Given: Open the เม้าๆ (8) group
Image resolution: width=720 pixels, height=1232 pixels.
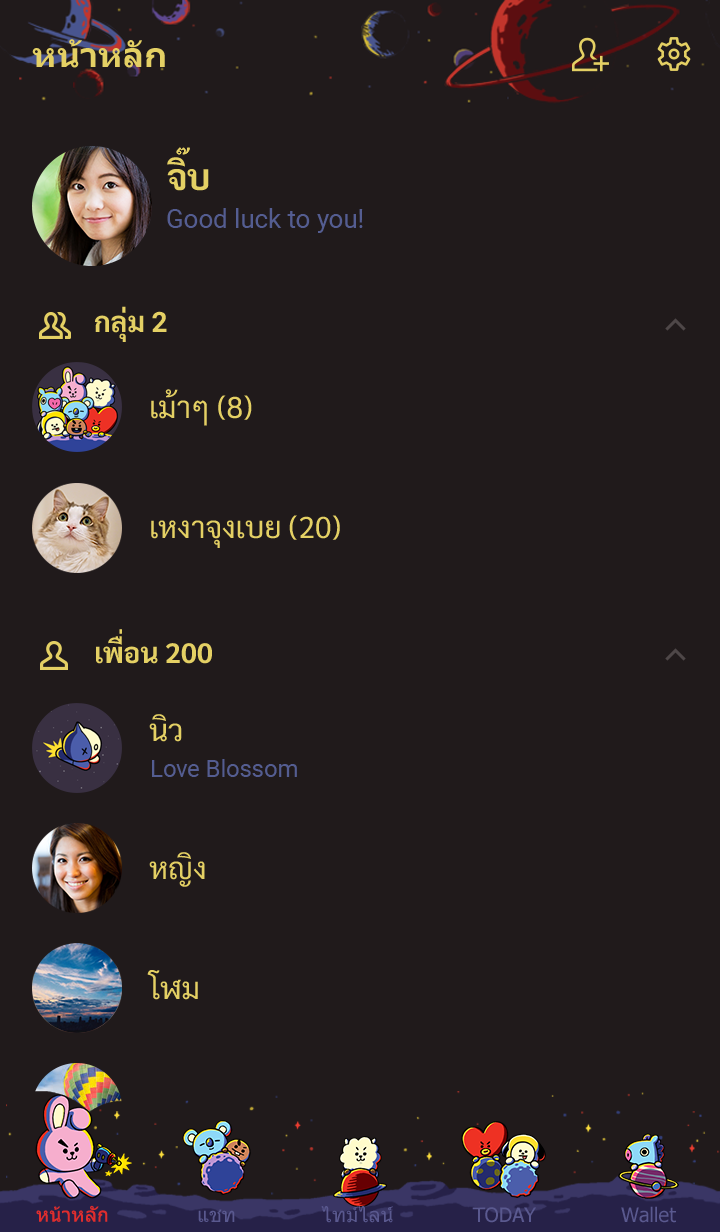Looking at the screenshot, I should pos(200,408).
